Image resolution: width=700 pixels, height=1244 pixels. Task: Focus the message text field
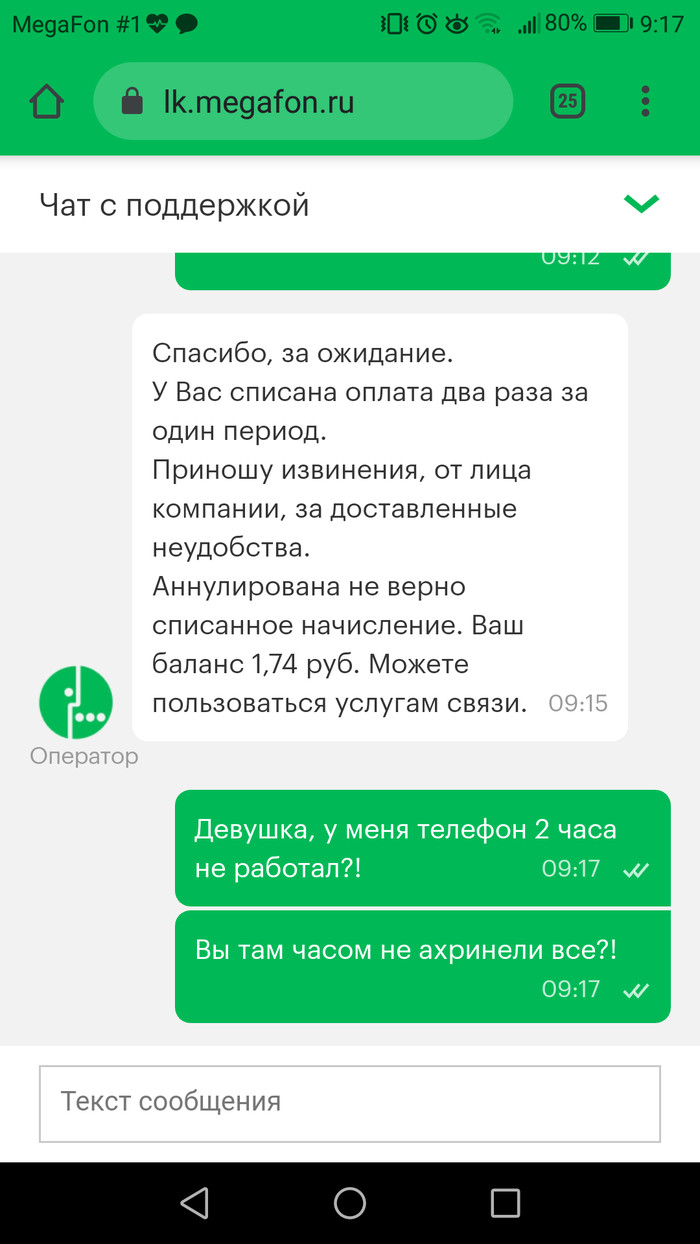[x=349, y=1103]
